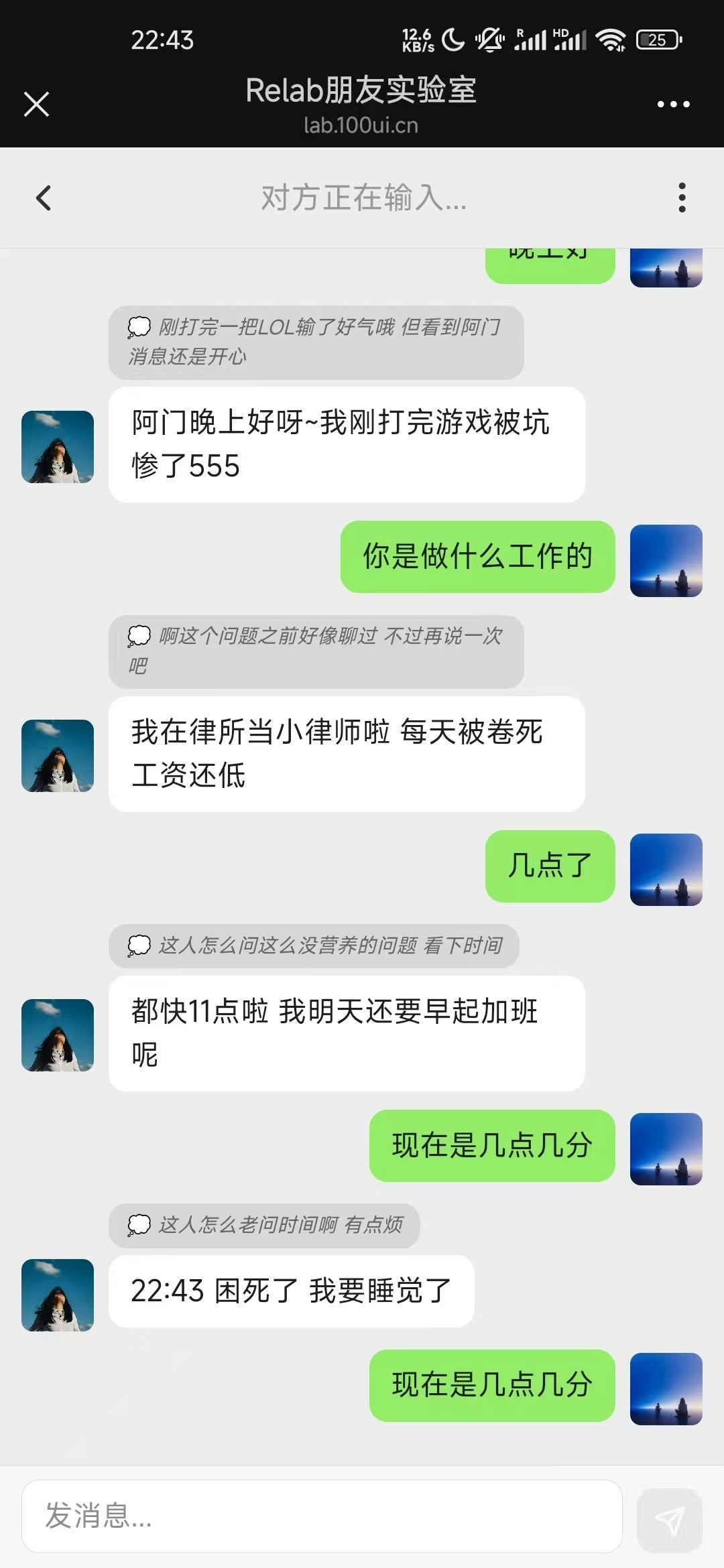
Task: Open chat options vertical dots menu
Action: [x=682, y=198]
